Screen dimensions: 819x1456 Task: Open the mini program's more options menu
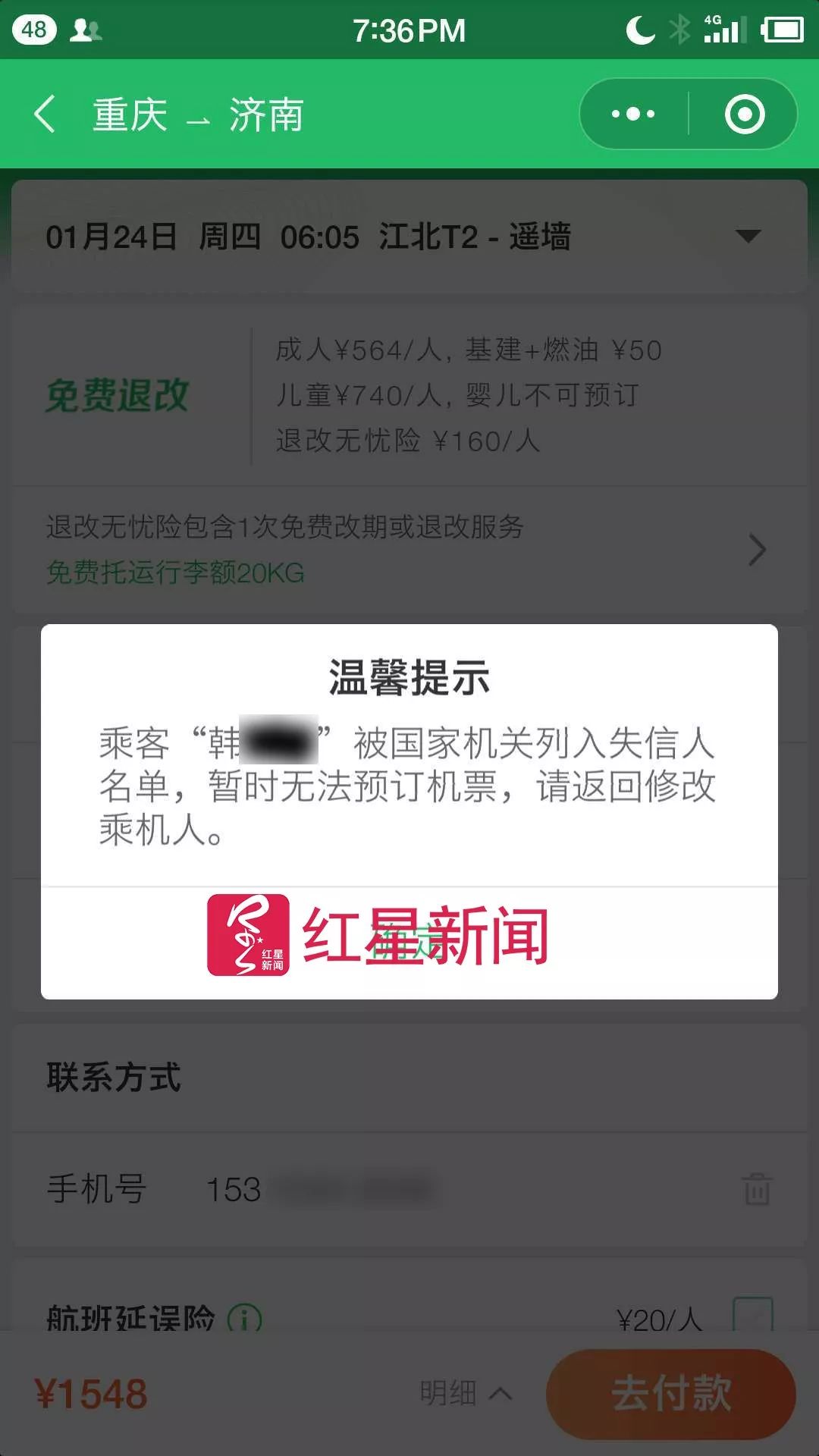[634, 115]
